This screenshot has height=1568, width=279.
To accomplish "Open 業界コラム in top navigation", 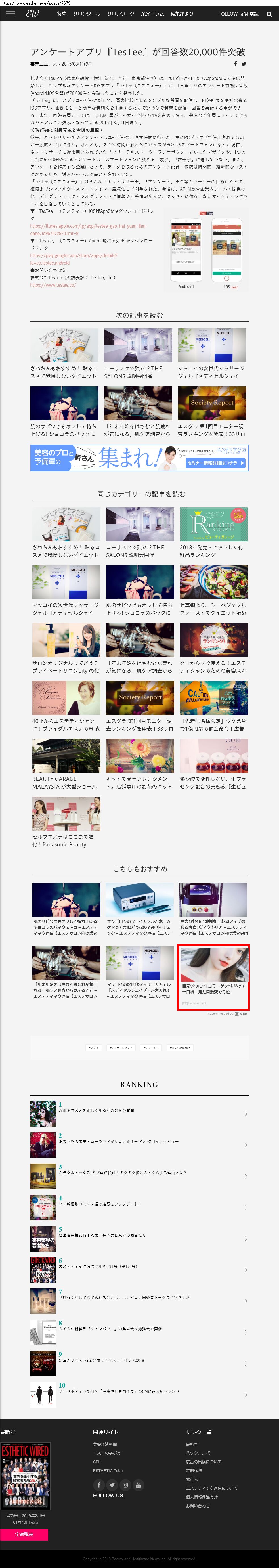I will coord(152,13).
